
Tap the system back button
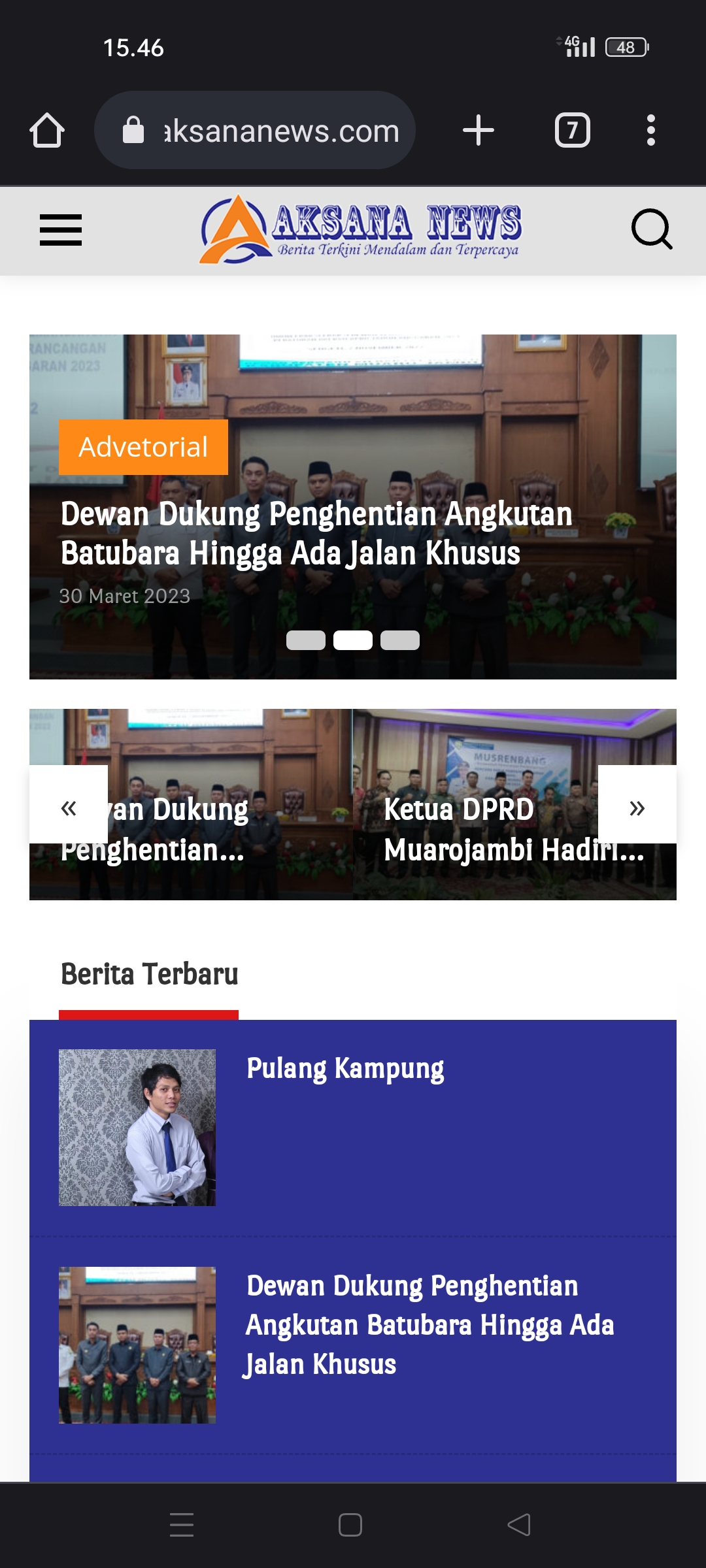pos(519,1525)
